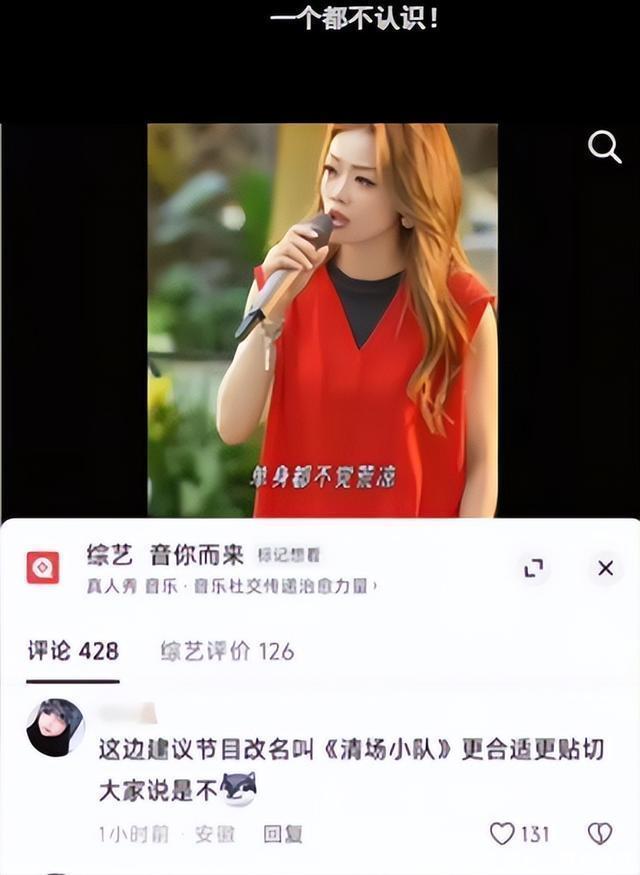Switch to the 评论 428 tab
Image resolution: width=640 pixels, height=875 pixels.
click(73, 652)
